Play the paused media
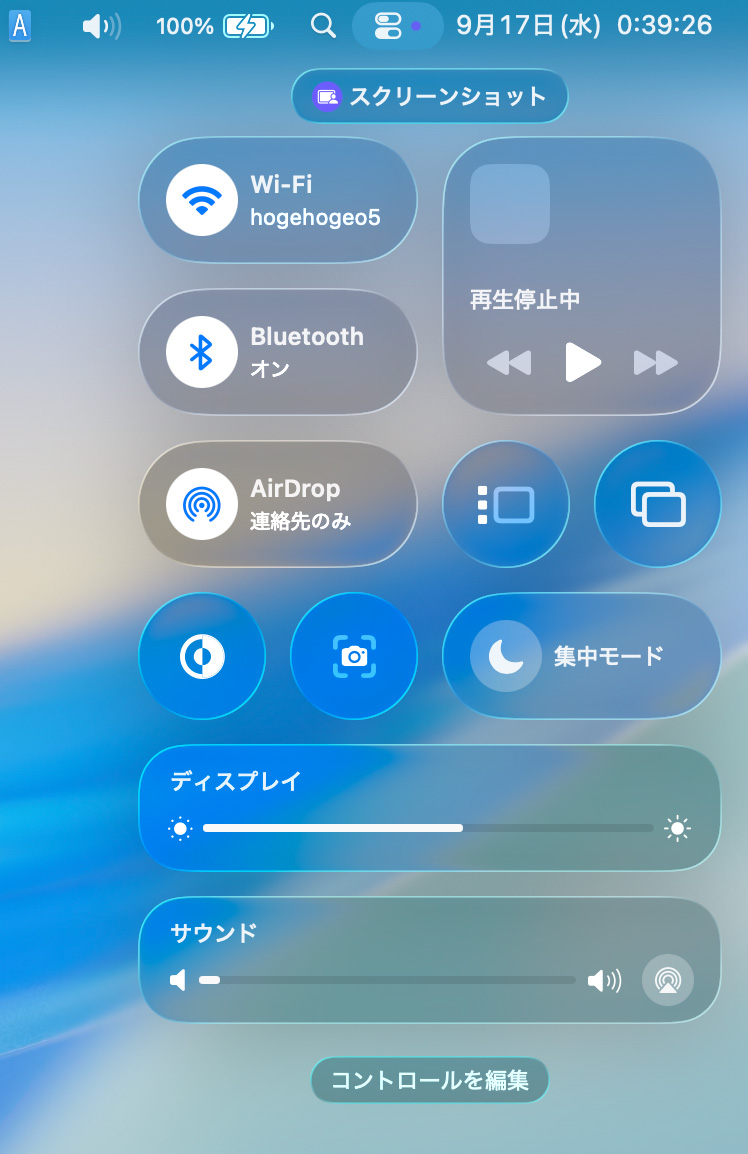Viewport: 748px width, 1154px height. point(582,362)
